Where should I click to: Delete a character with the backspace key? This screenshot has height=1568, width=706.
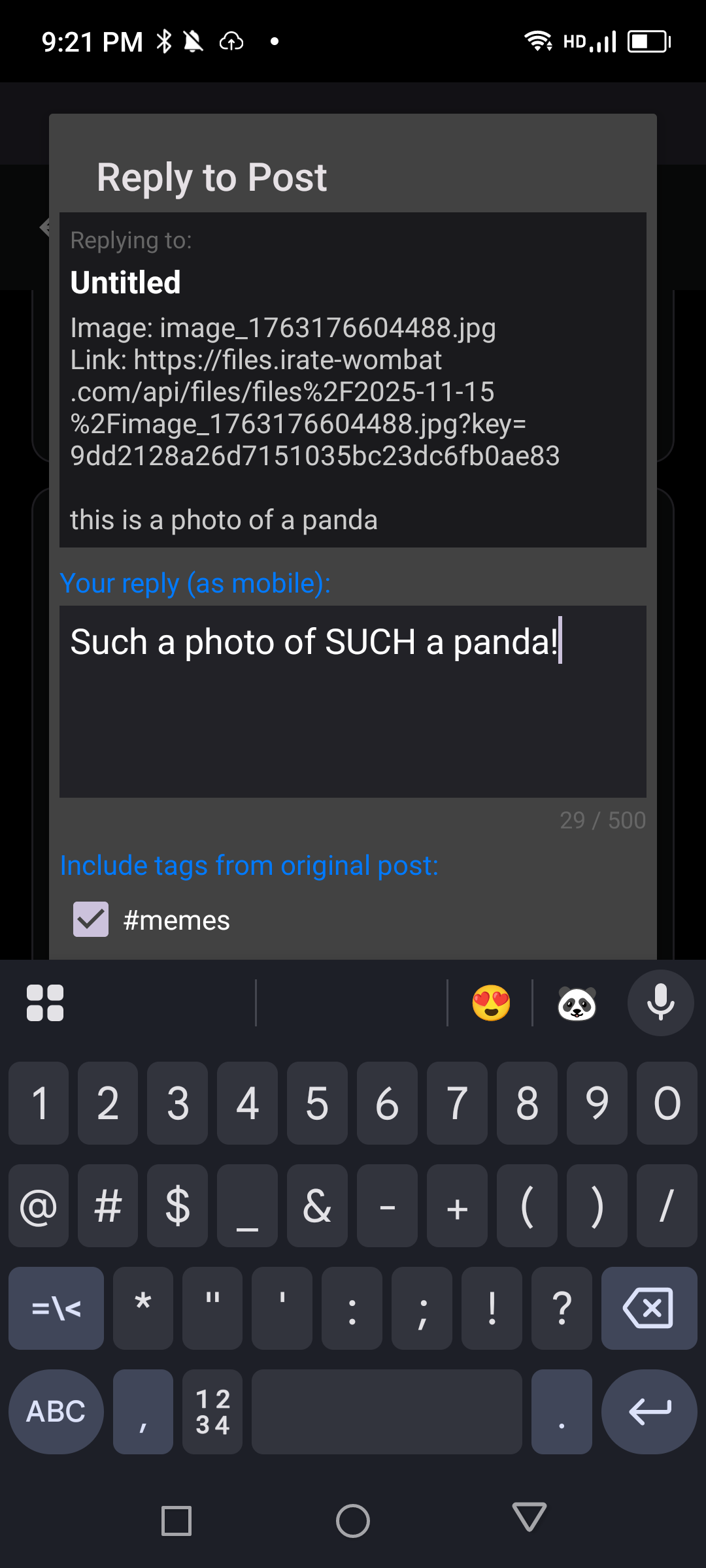pos(648,1308)
